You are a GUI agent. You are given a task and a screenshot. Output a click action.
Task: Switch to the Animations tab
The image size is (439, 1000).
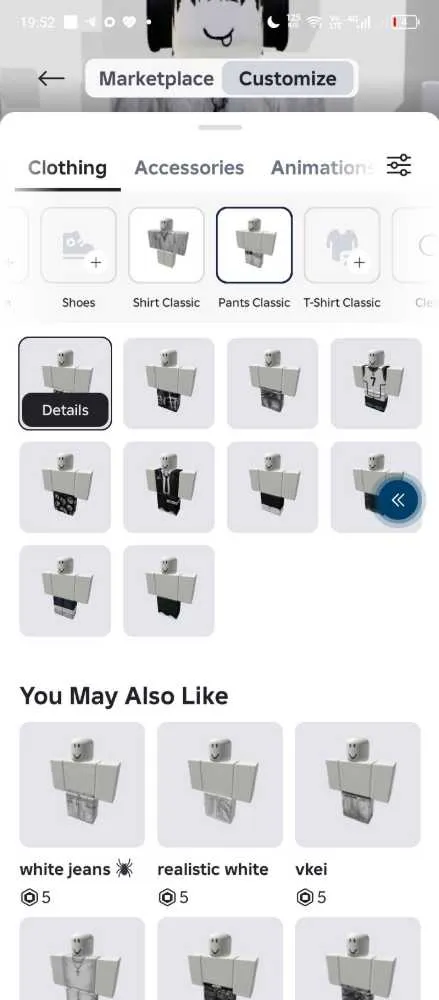click(x=322, y=168)
